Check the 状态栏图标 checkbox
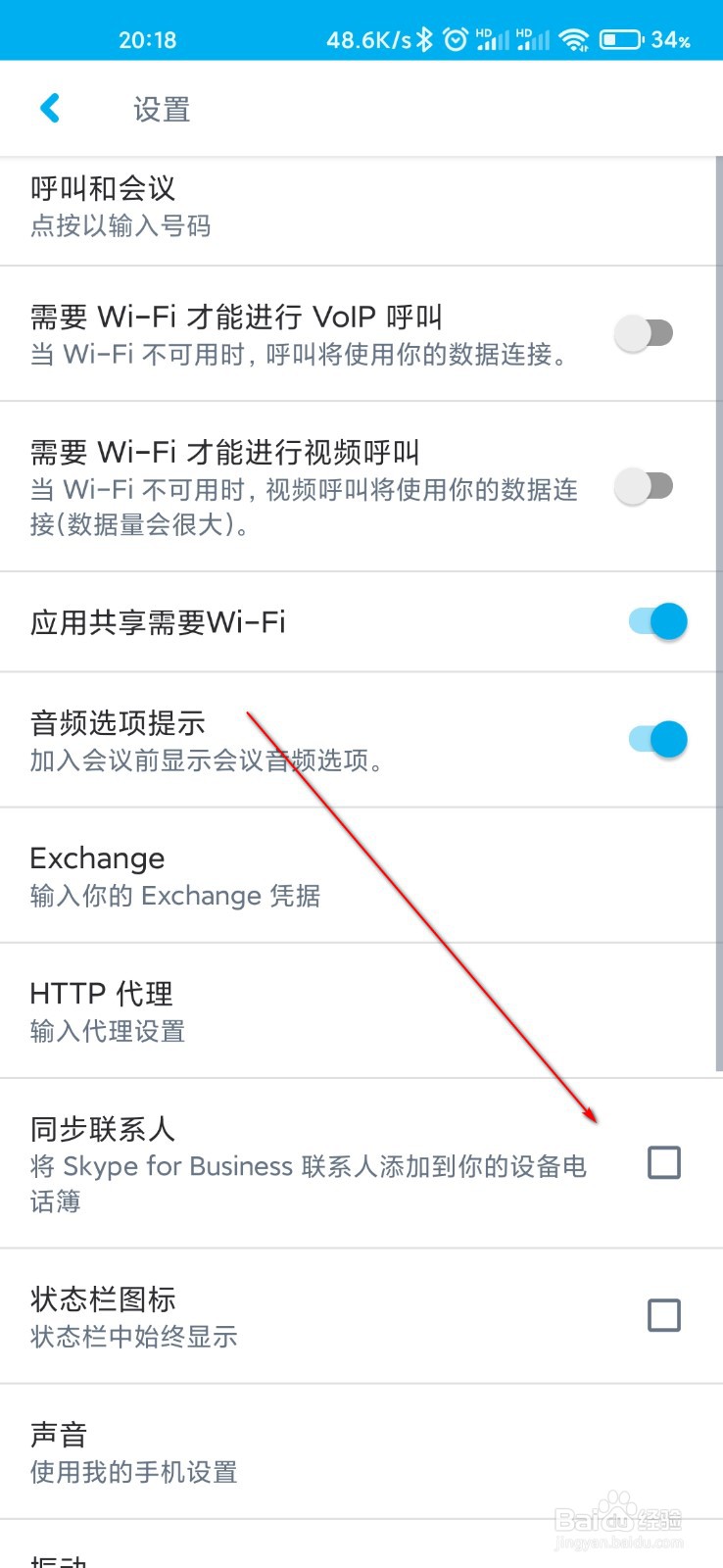Image resolution: width=723 pixels, height=1568 pixels. point(663,1315)
